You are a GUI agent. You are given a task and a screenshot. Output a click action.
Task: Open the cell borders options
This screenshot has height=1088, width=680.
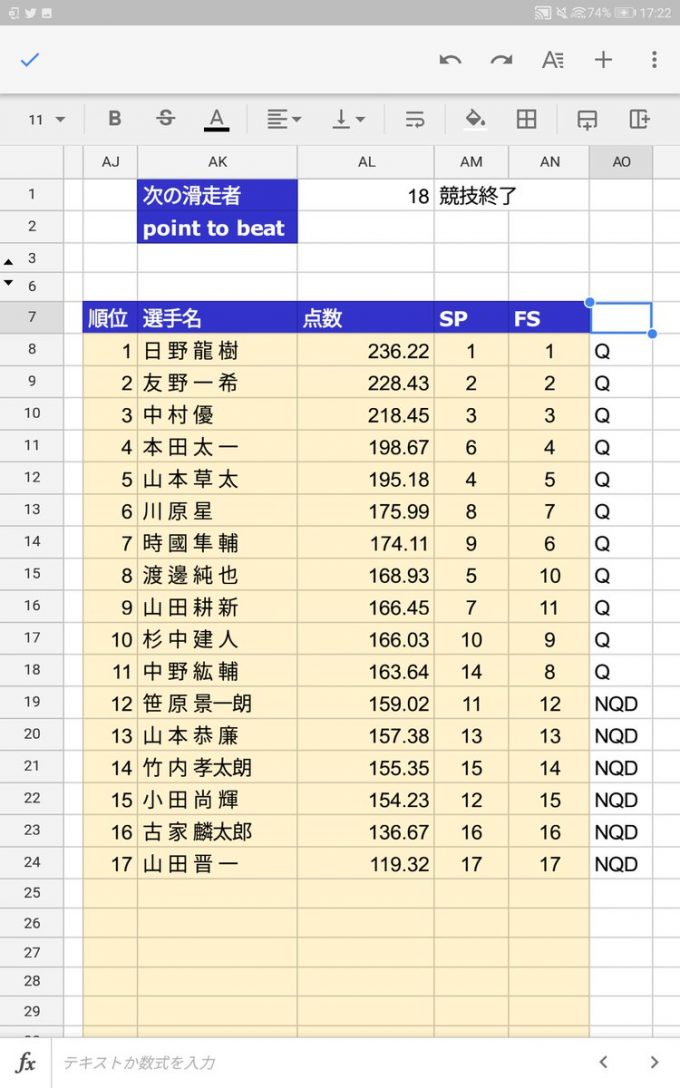coord(526,120)
